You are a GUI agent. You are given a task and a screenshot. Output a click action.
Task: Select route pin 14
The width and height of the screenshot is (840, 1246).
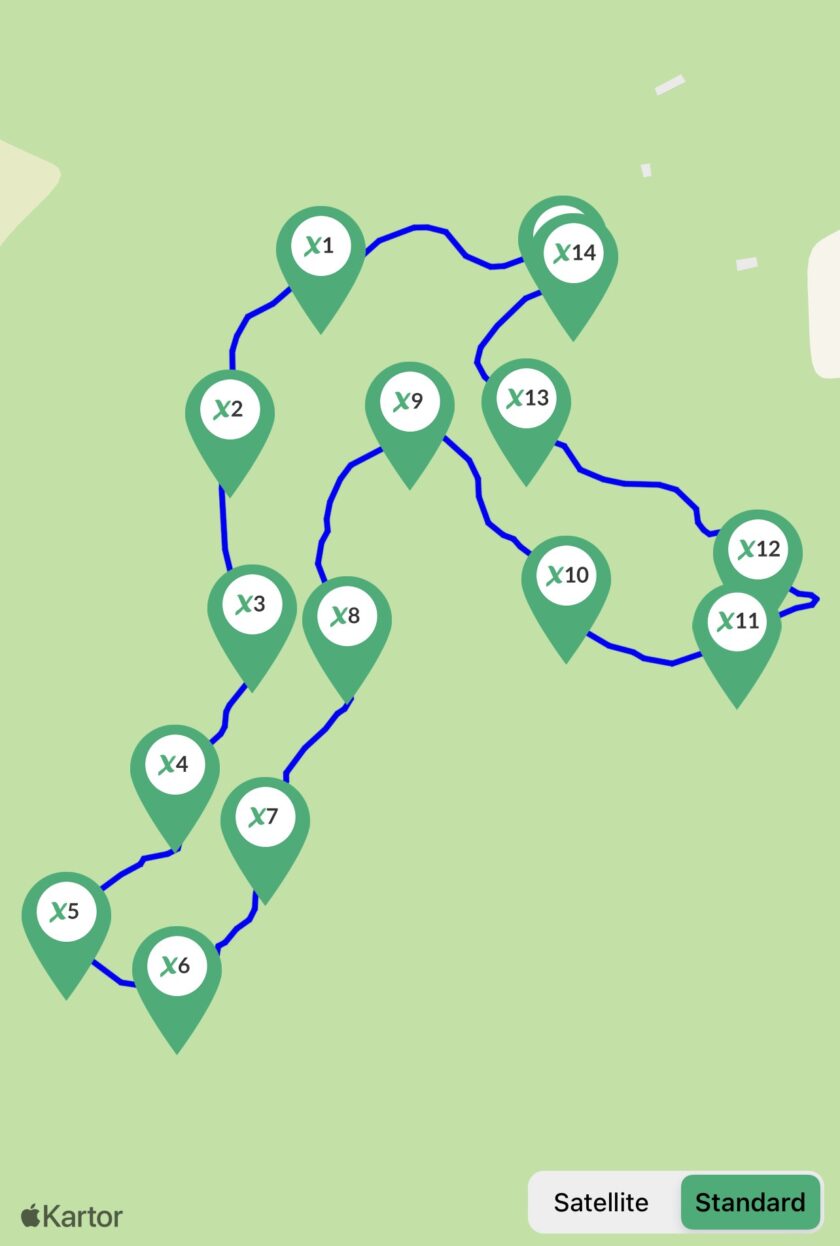pyautogui.click(x=574, y=253)
